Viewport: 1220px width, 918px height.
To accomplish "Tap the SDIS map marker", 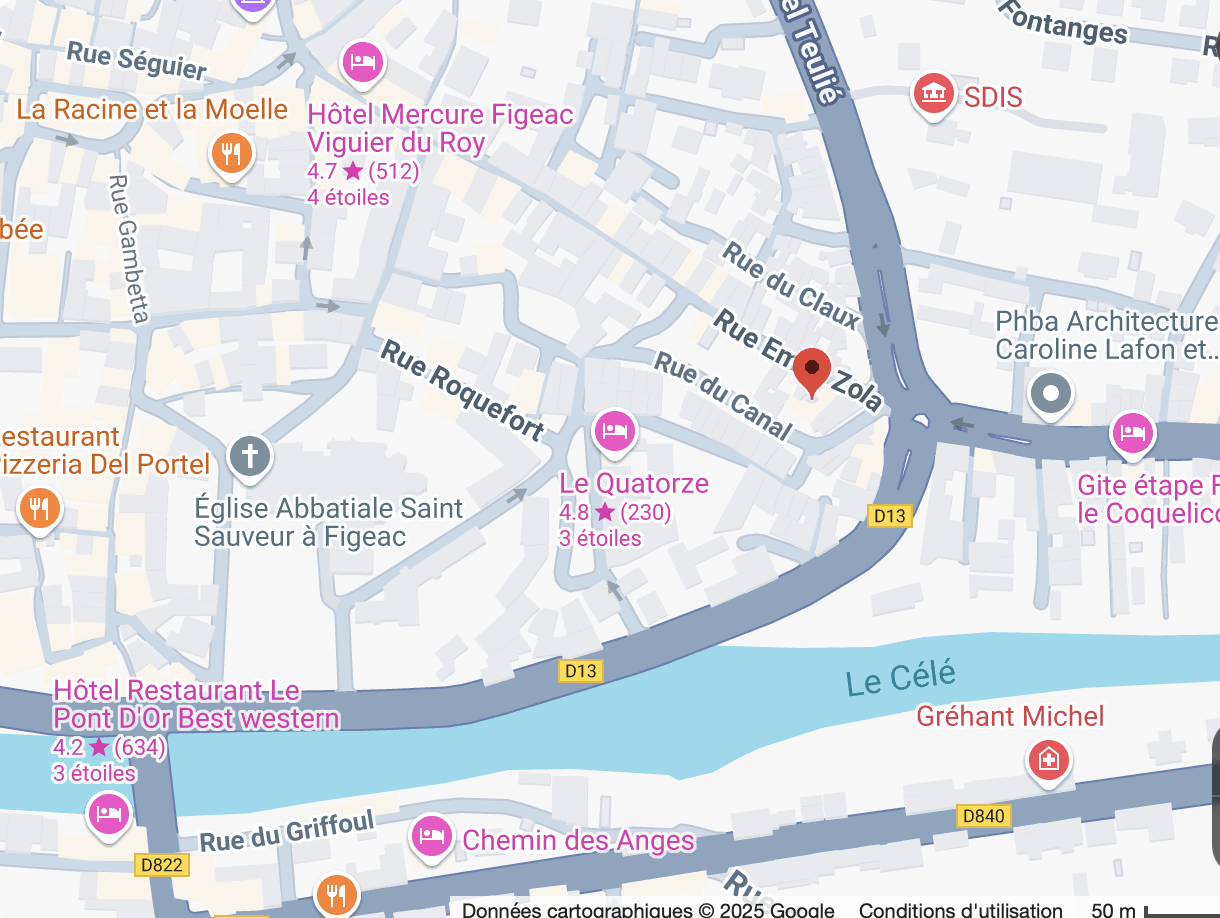I will coord(933,94).
